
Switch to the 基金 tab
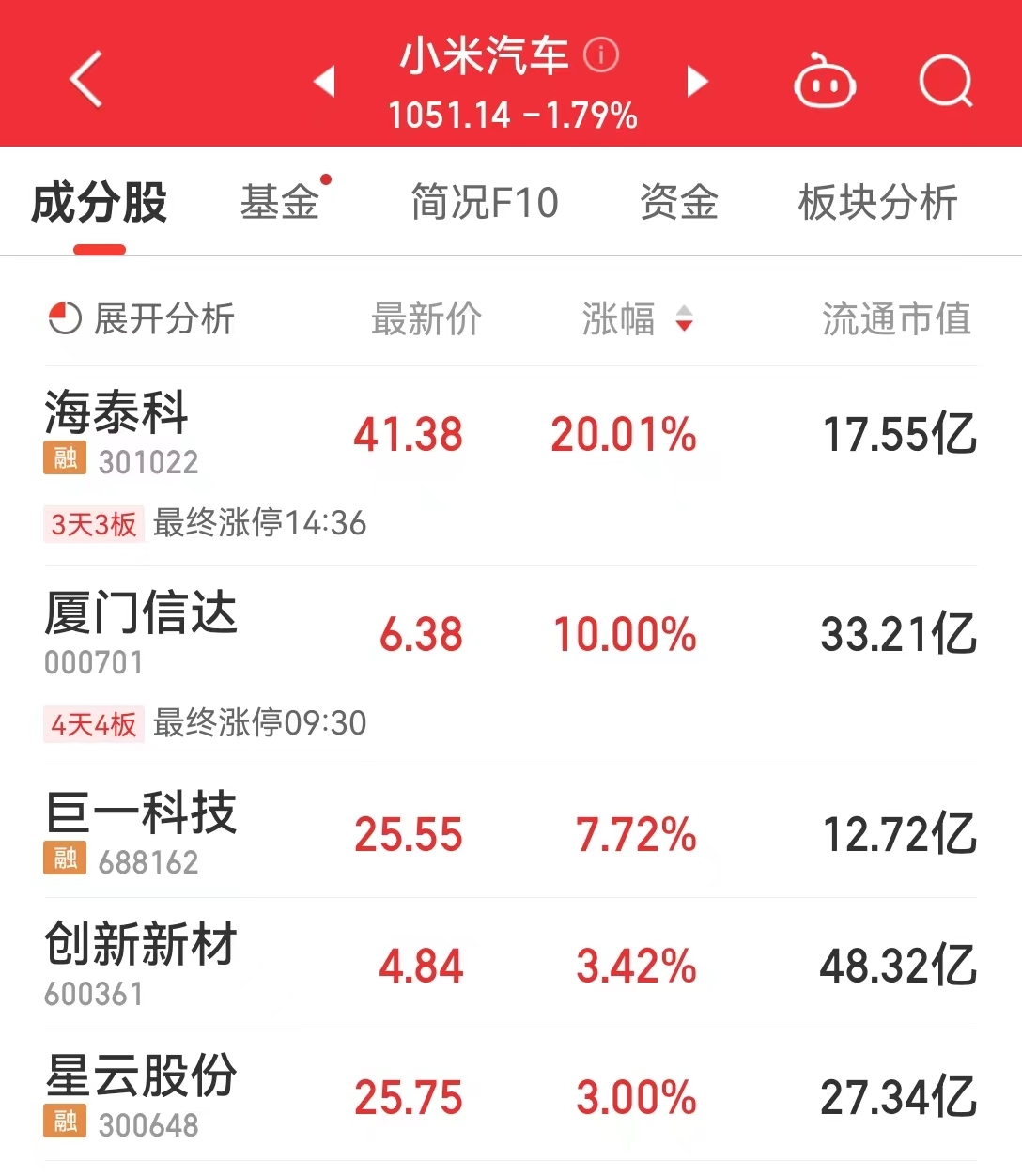(280, 203)
